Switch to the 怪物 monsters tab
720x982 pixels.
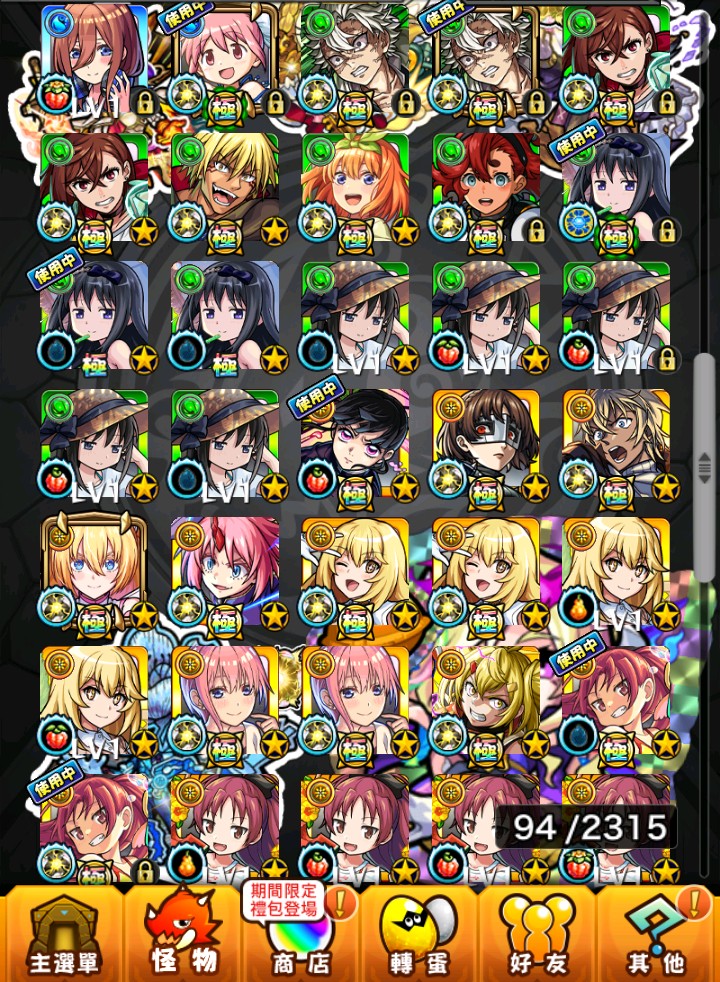coord(183,935)
